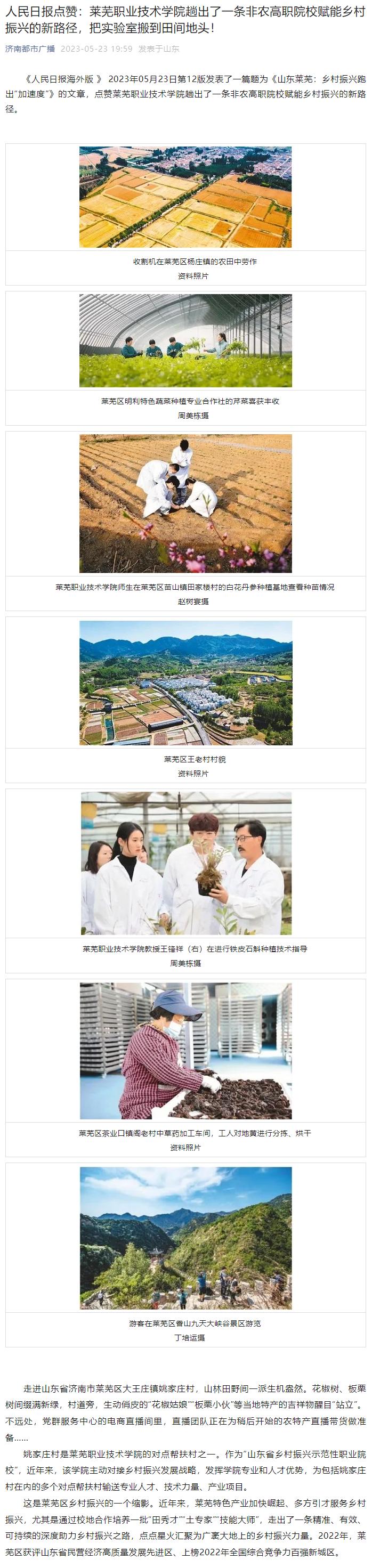View the greenhouse celery harvest photo

pos(185,341)
